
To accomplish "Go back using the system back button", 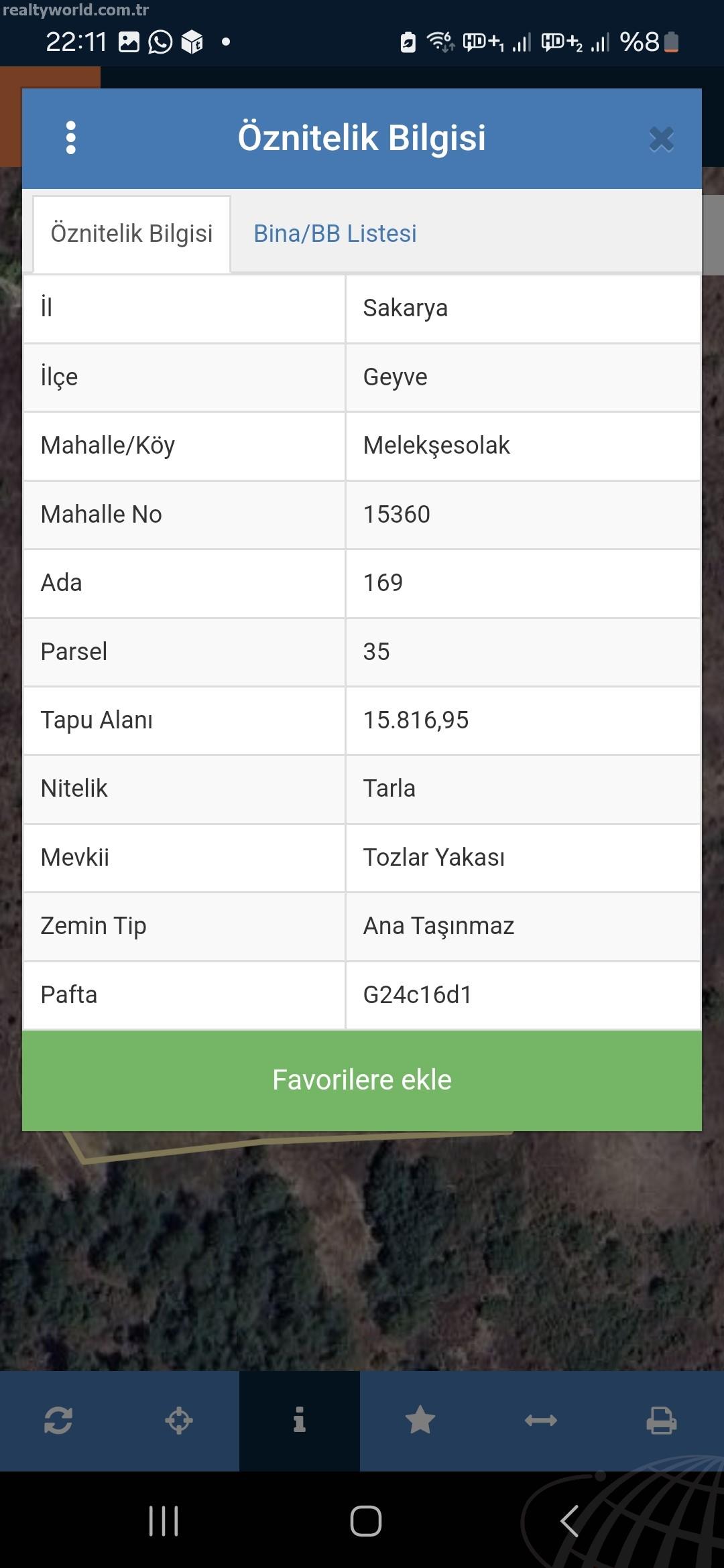I will (569, 1520).
